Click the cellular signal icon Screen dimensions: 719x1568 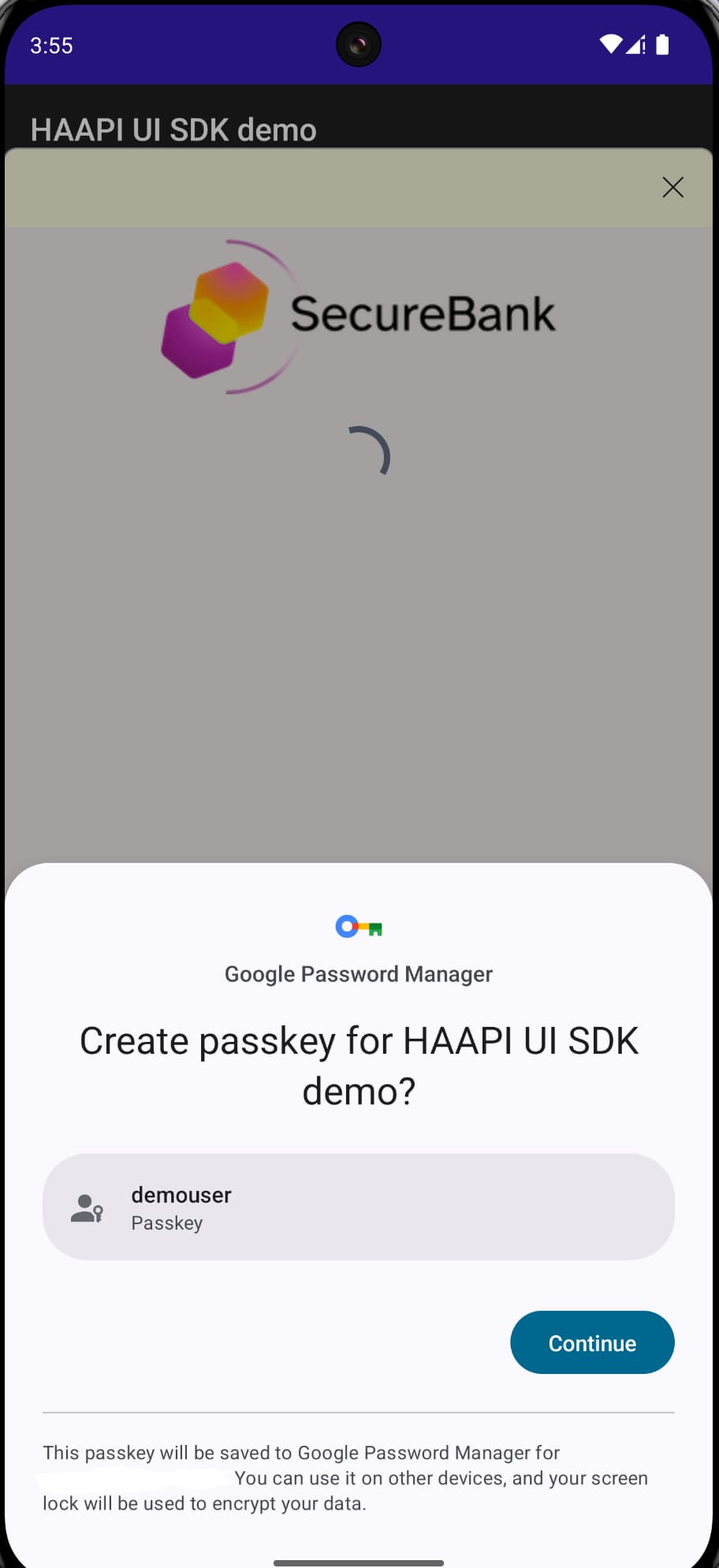636,45
